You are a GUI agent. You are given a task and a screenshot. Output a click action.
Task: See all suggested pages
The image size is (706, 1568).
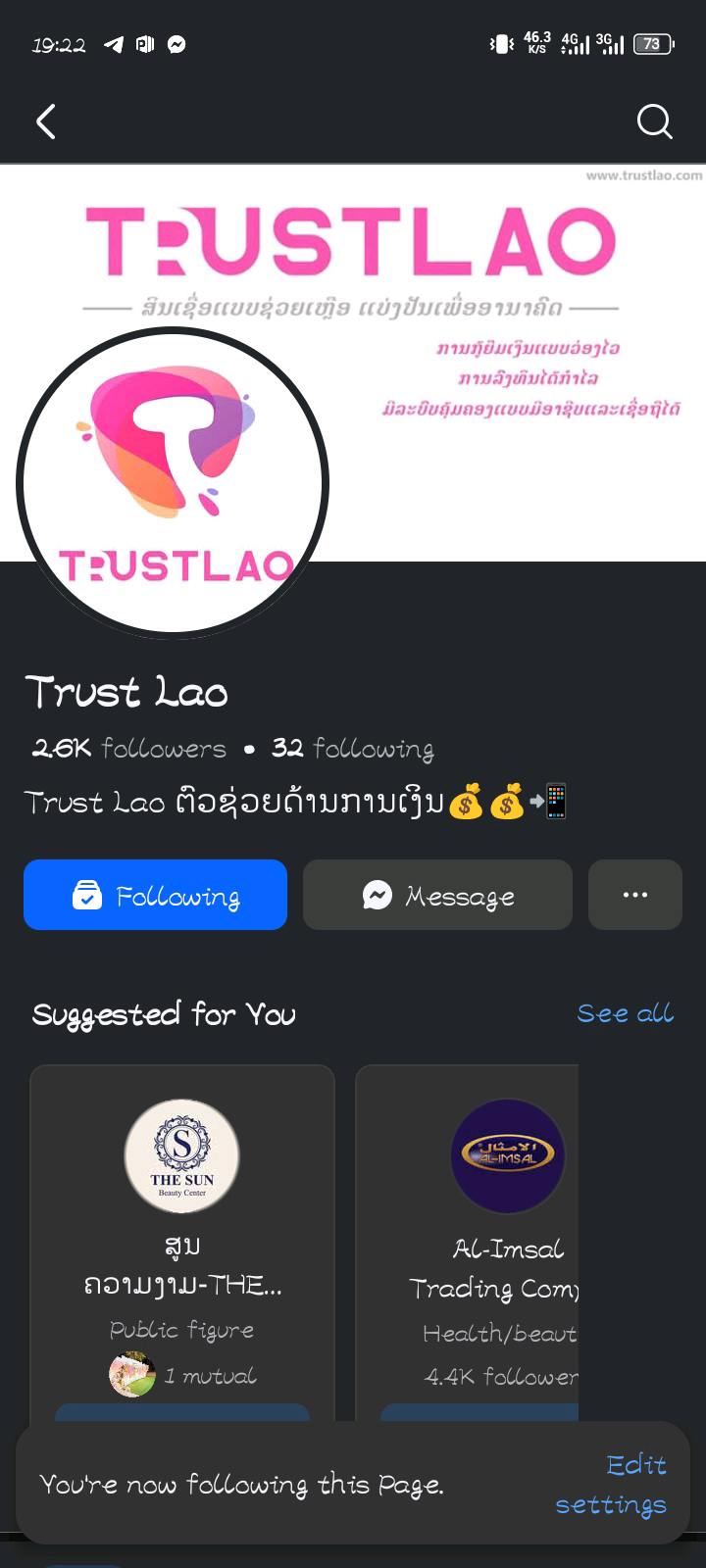coord(625,1013)
